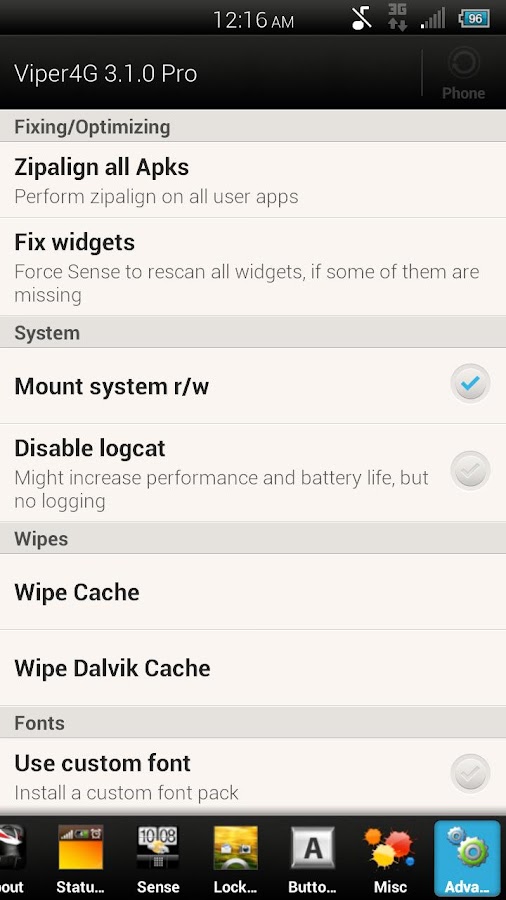Screen dimensions: 506x900
Task: Select Wipe Dalvik Cache
Action: 253,668
